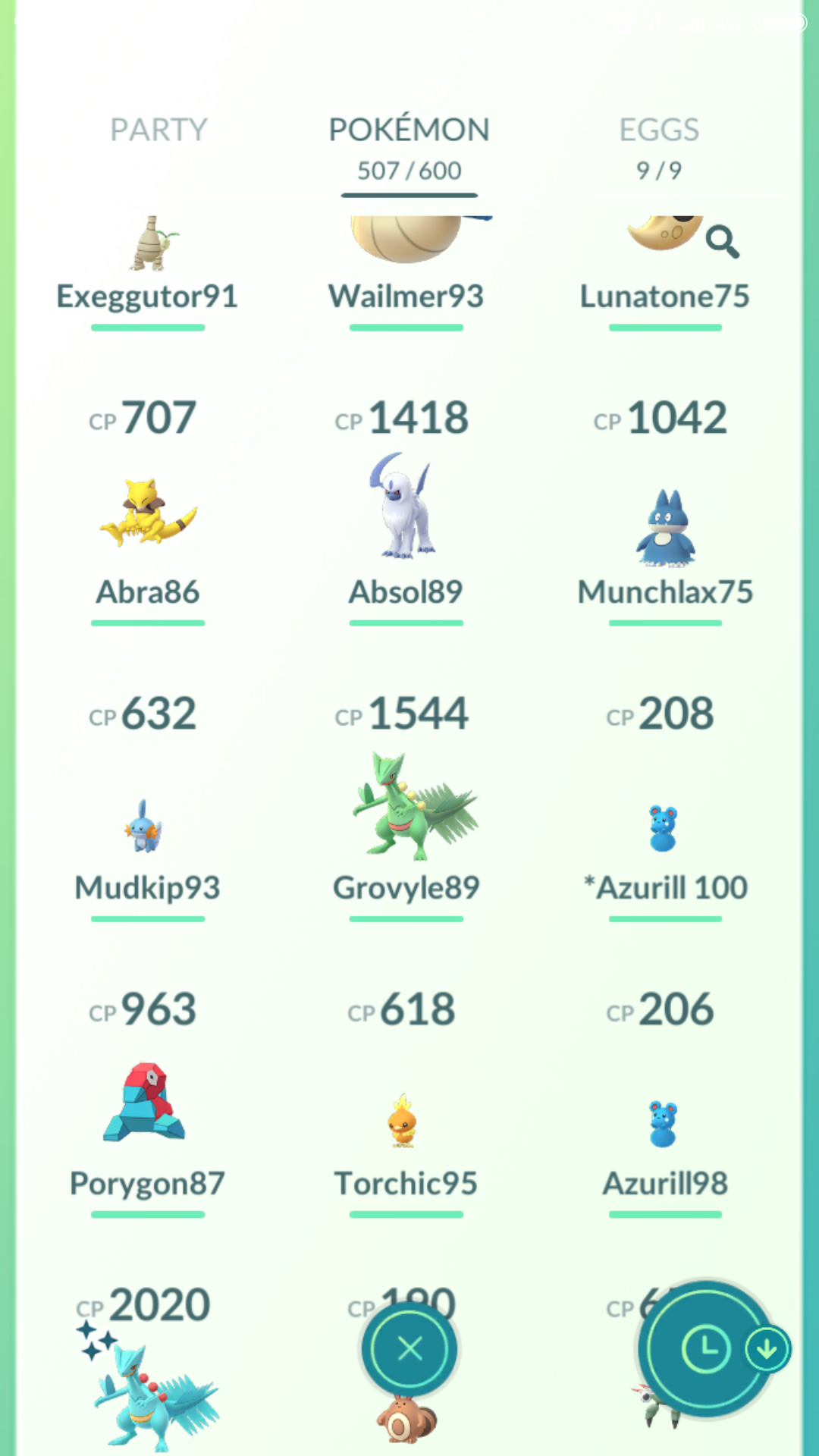Viewport: 819px width, 1456px height.
Task: Open Azurill98 with CP 206
Action: click(x=664, y=1126)
